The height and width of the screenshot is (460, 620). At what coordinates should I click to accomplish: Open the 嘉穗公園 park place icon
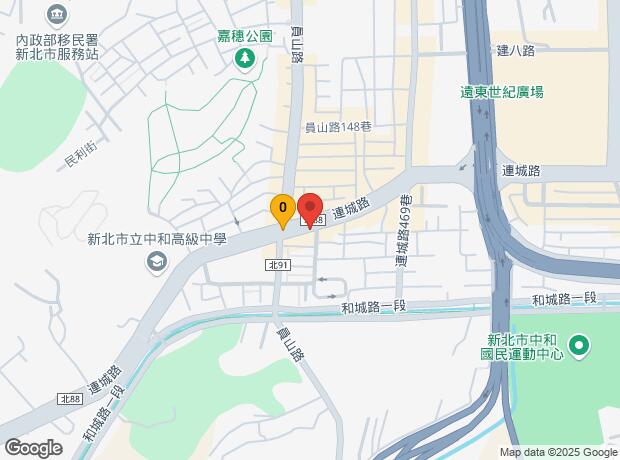point(244,60)
